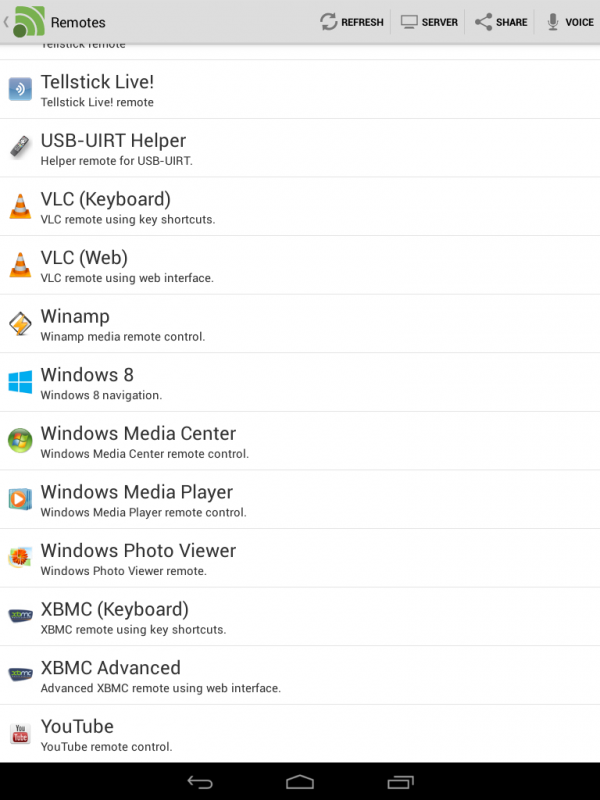Tap the system home button

300,781
